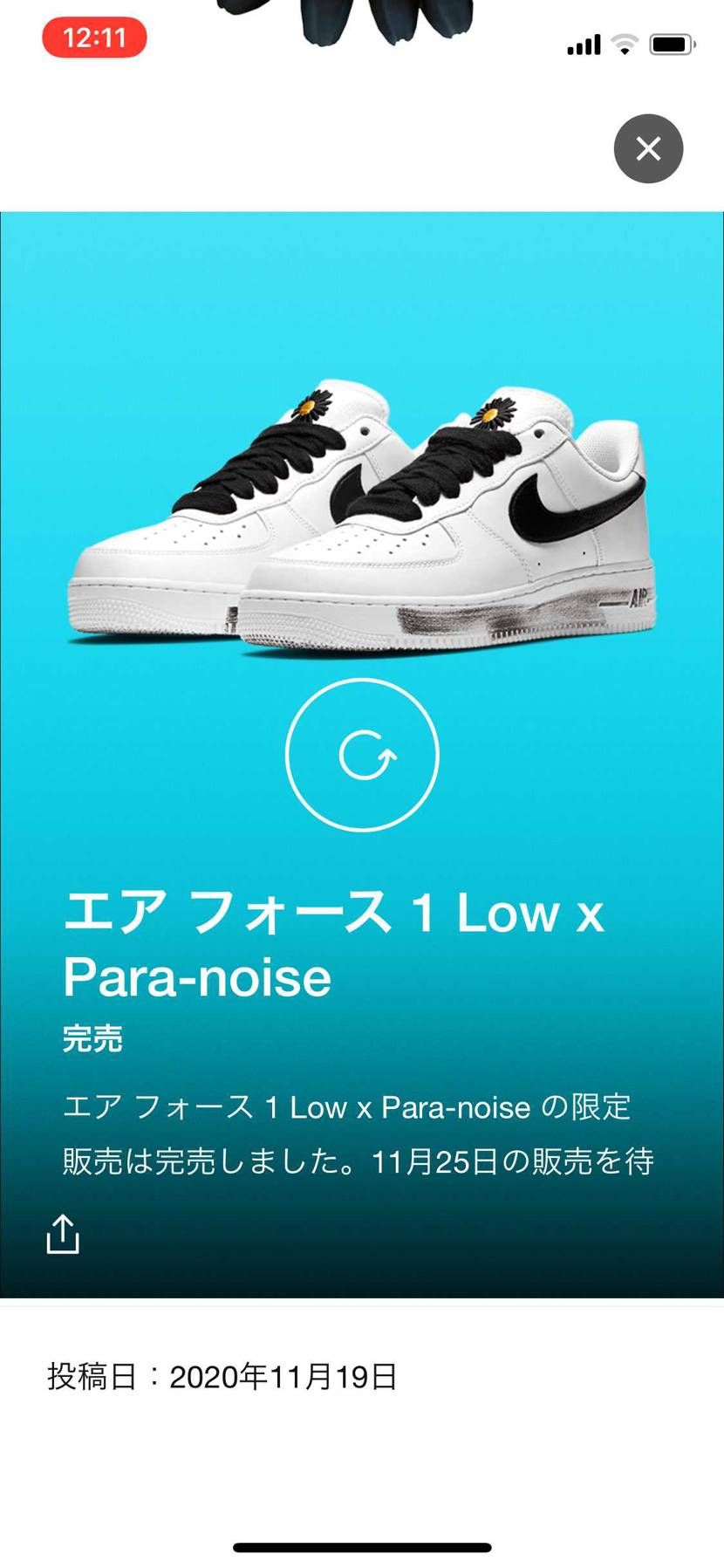The height and width of the screenshot is (1568, 724).
Task: Tap the Wi-Fi icon in the status bar
Action: click(625, 44)
